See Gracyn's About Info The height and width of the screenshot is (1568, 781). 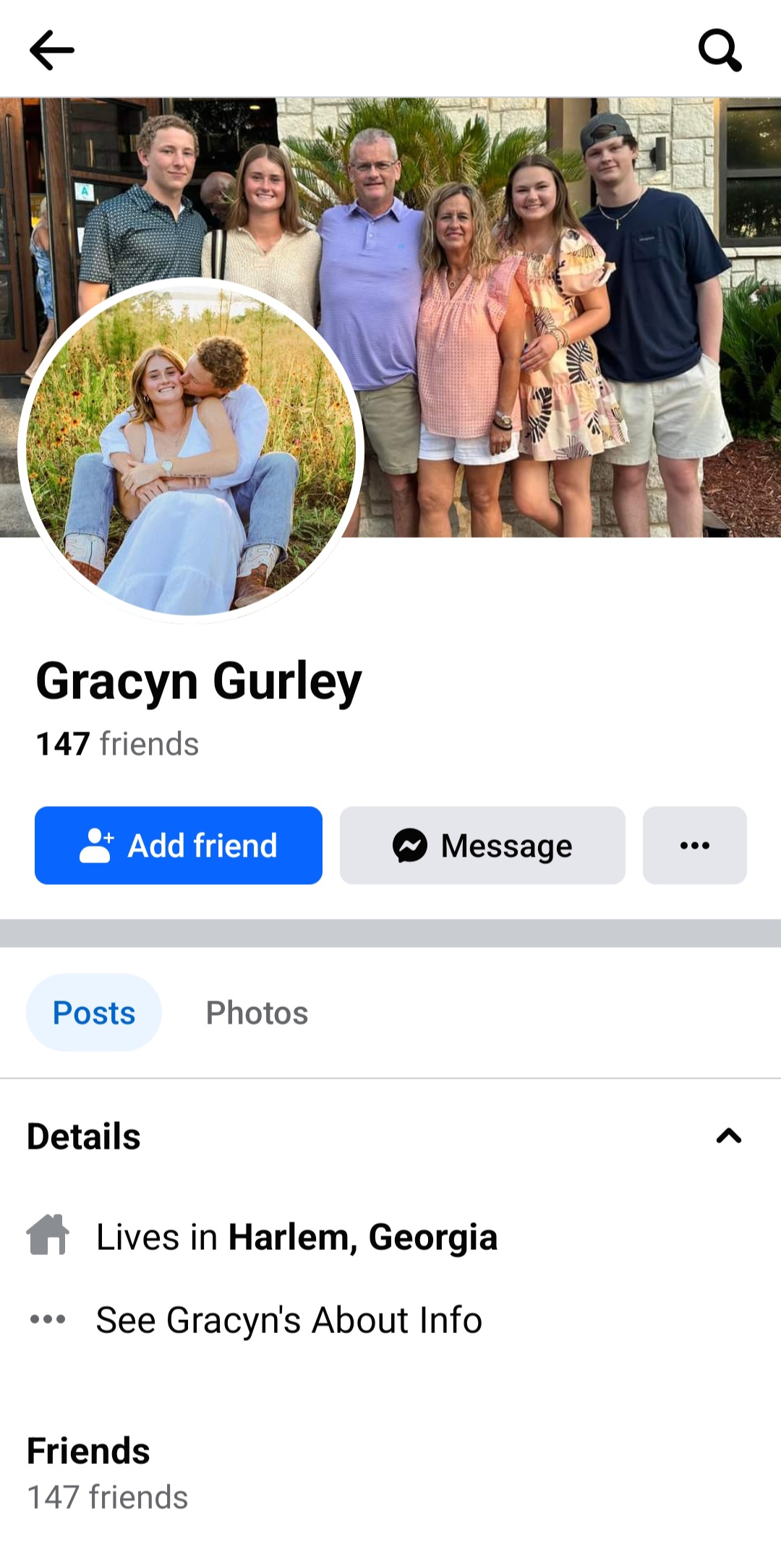(x=289, y=1320)
